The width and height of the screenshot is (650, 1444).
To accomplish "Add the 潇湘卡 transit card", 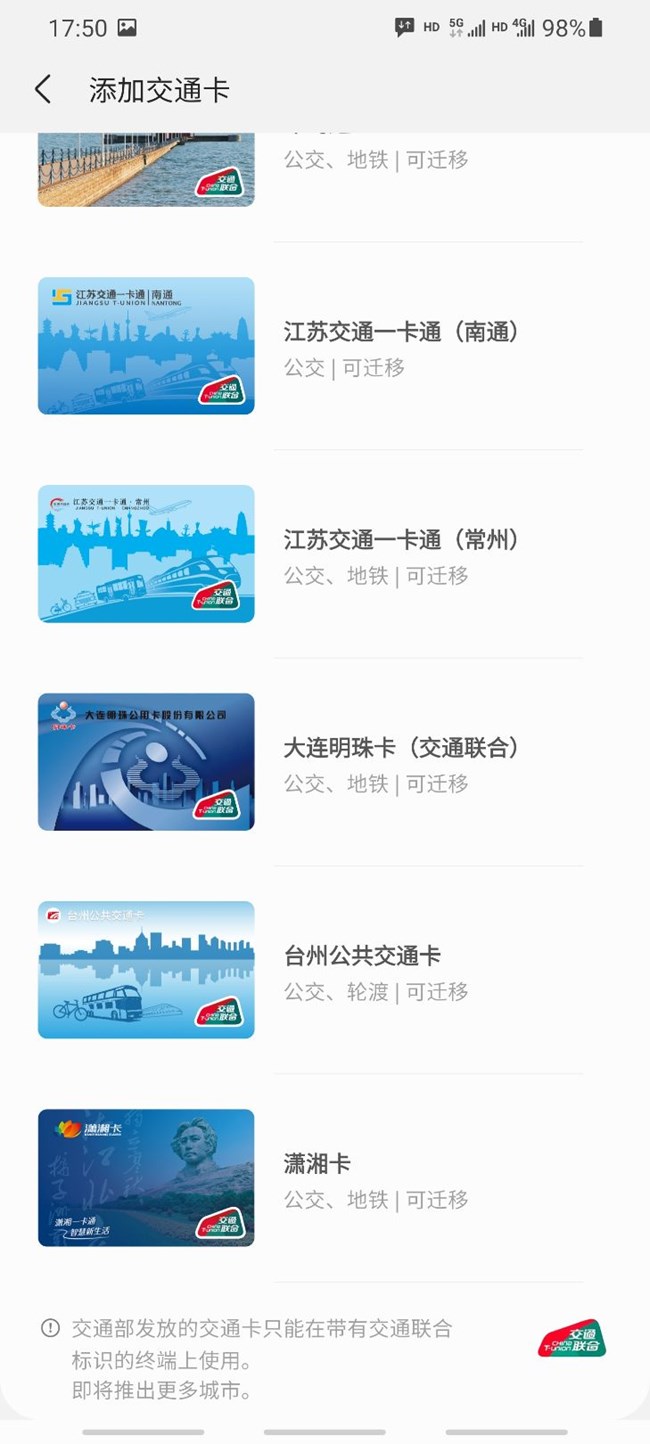I will pyautogui.click(x=325, y=1178).
